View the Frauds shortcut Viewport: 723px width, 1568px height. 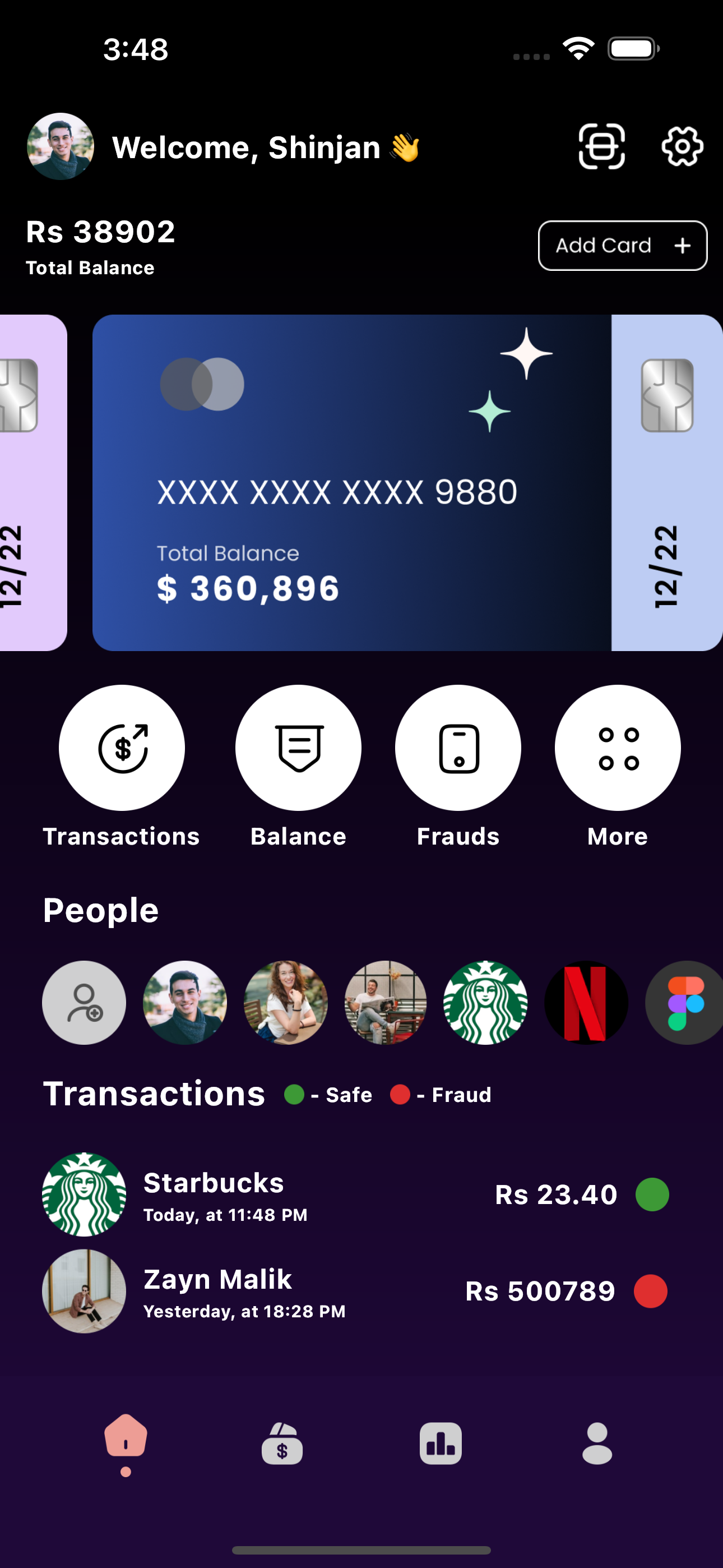[x=458, y=748]
